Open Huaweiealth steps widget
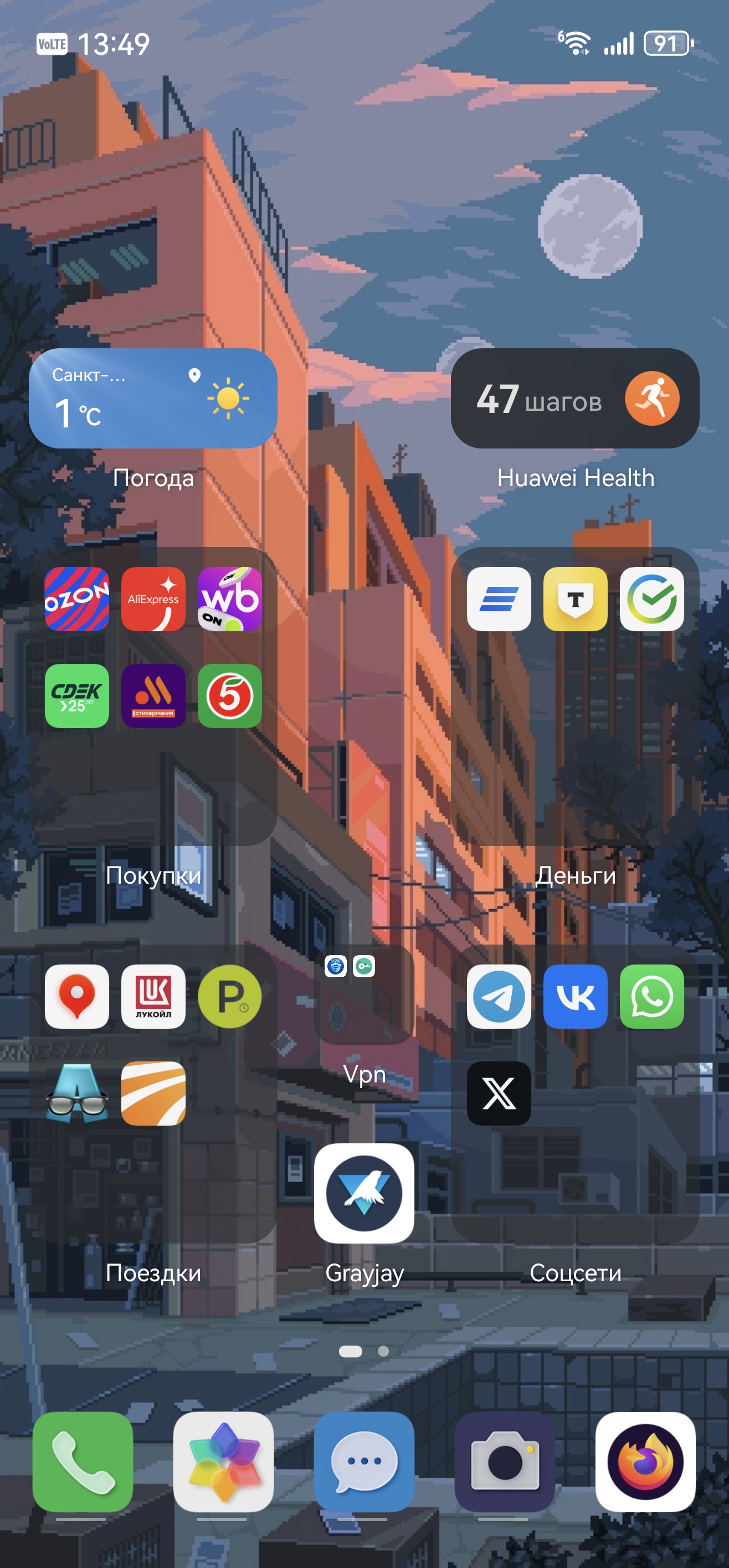 (574, 398)
